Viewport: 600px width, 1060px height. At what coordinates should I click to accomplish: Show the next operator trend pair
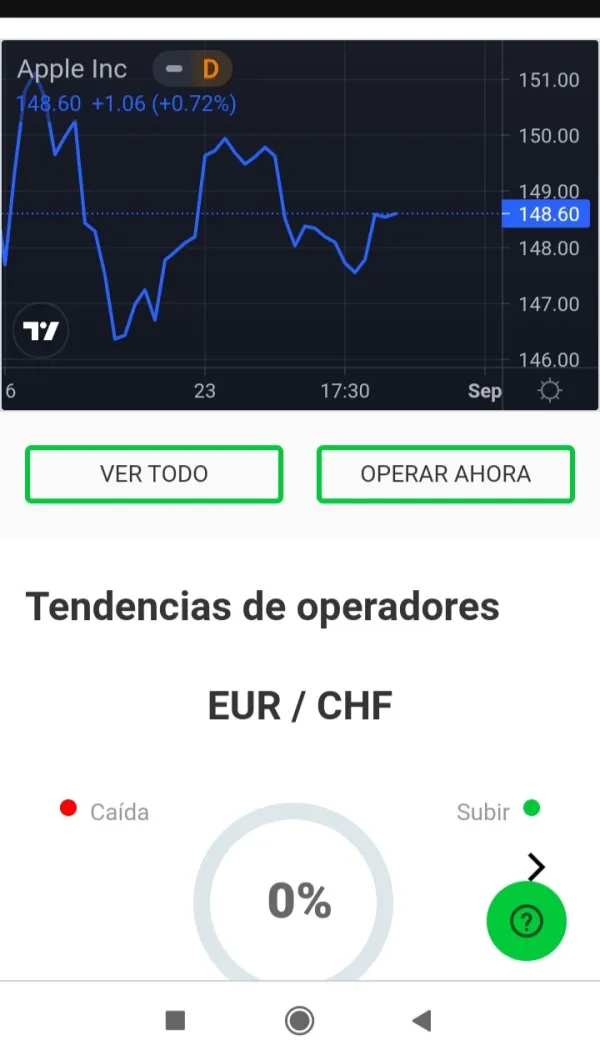pos(536,867)
